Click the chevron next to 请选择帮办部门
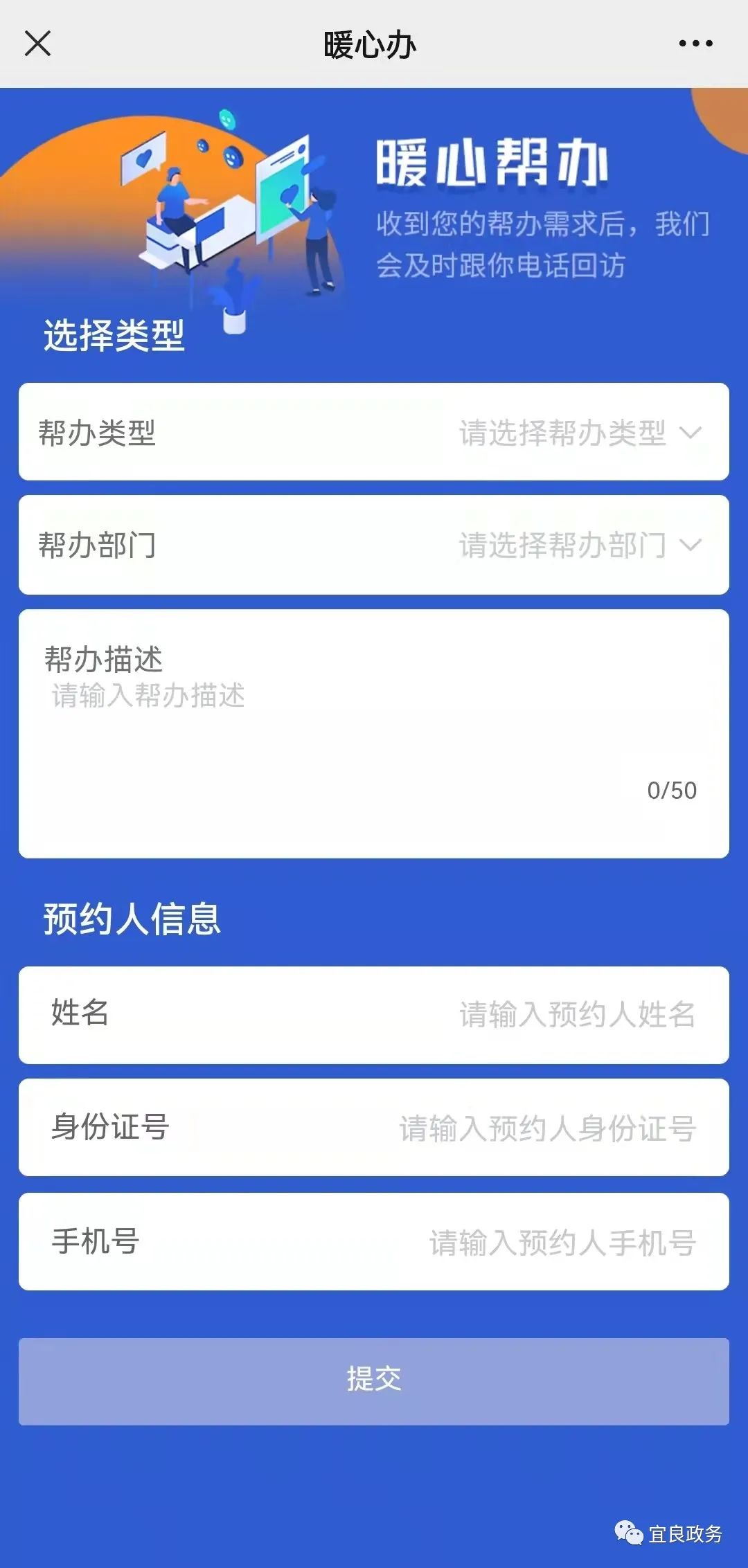748x1568 pixels. tap(691, 547)
